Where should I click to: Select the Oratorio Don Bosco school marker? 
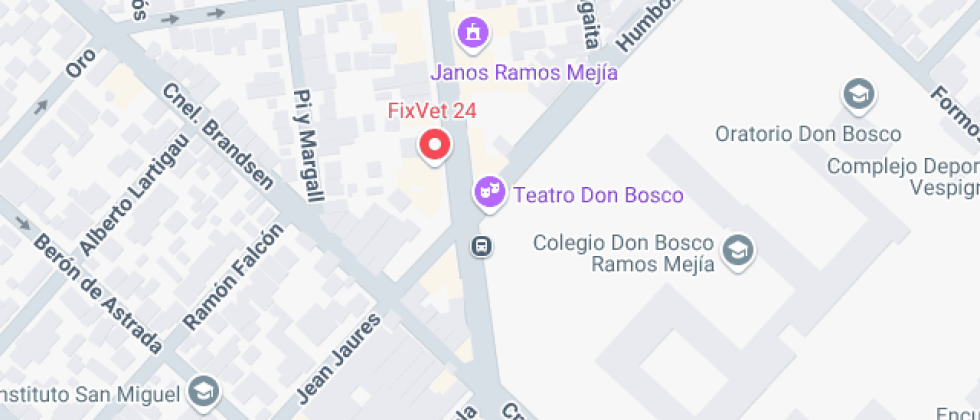click(858, 96)
